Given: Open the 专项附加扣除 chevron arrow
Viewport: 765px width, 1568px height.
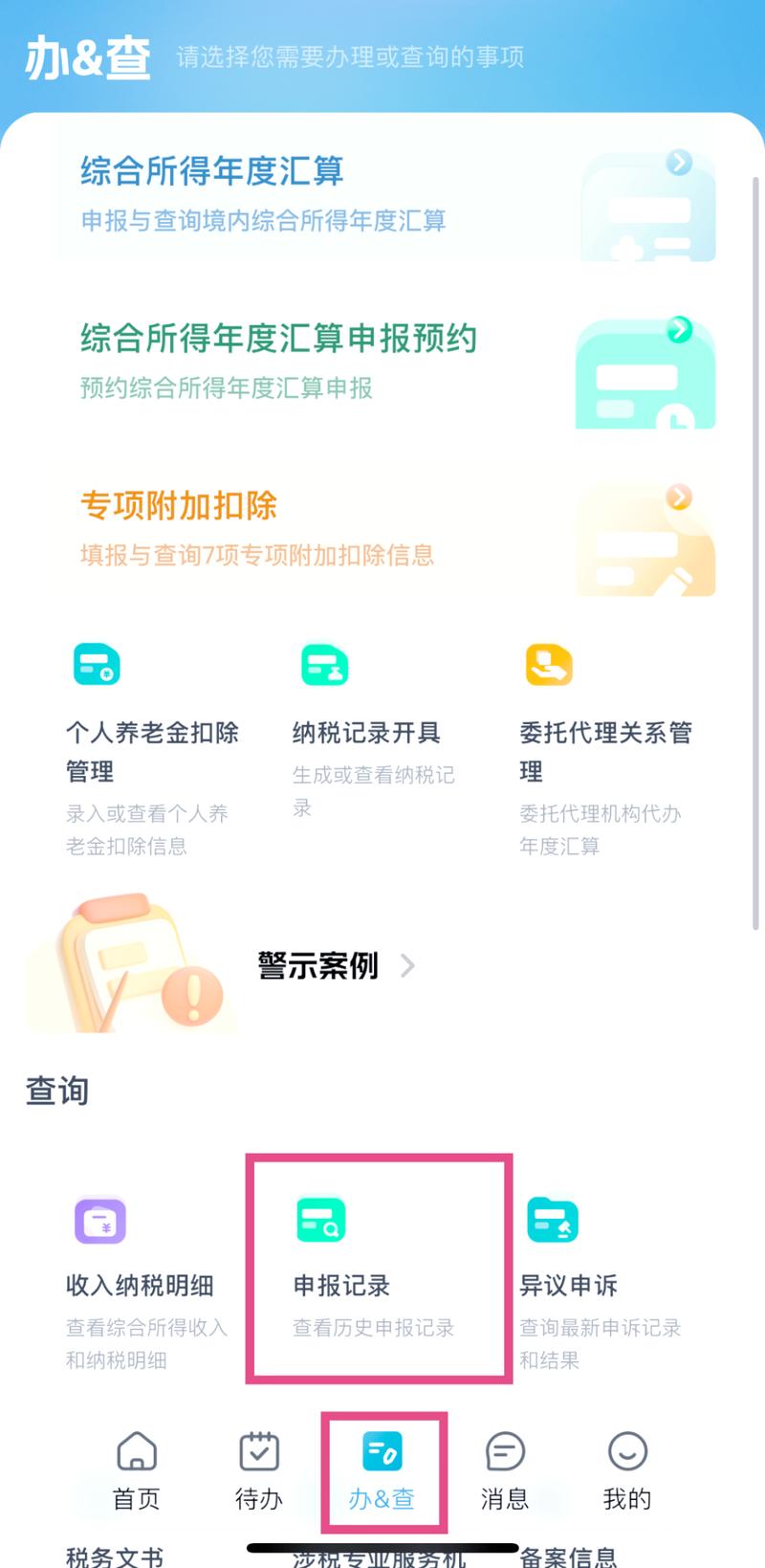Looking at the screenshot, I should tap(679, 497).
